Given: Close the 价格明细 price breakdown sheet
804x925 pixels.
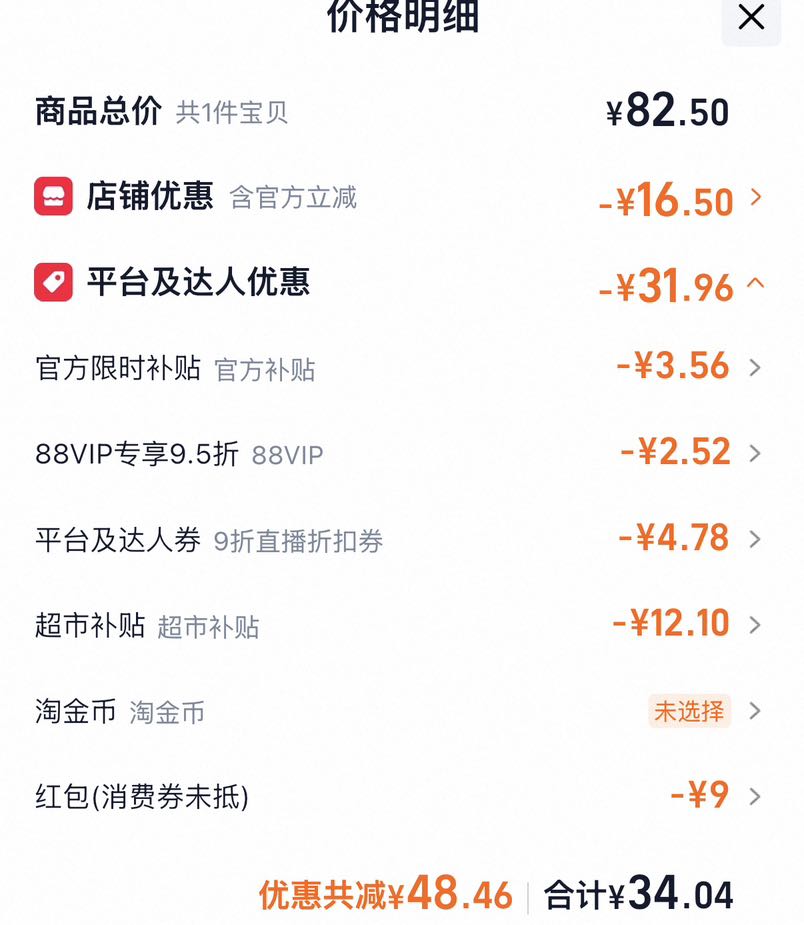Looking at the screenshot, I should (x=751, y=18).
